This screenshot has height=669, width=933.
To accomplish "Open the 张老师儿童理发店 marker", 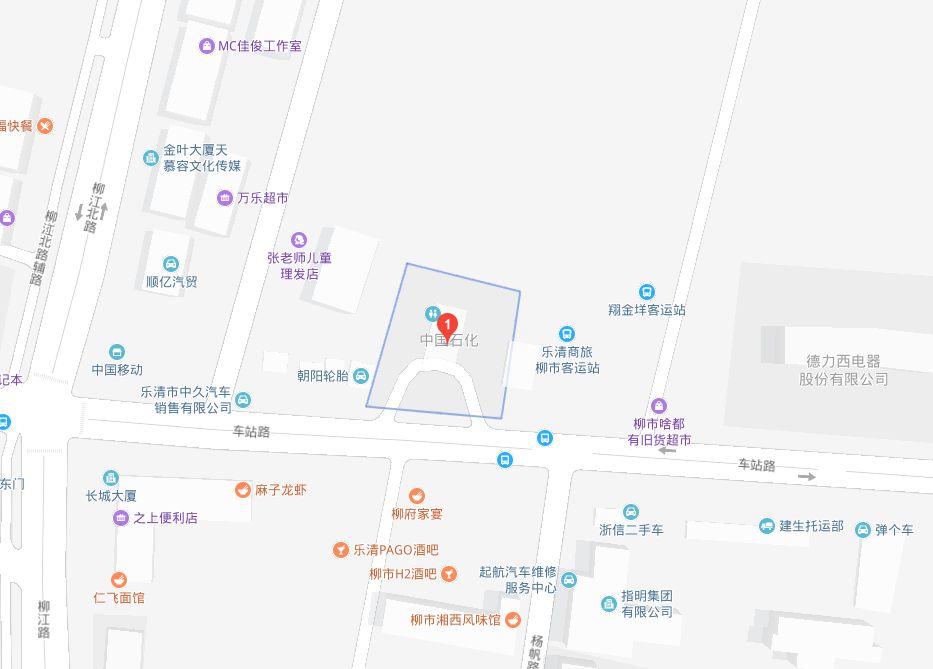I will [298, 240].
